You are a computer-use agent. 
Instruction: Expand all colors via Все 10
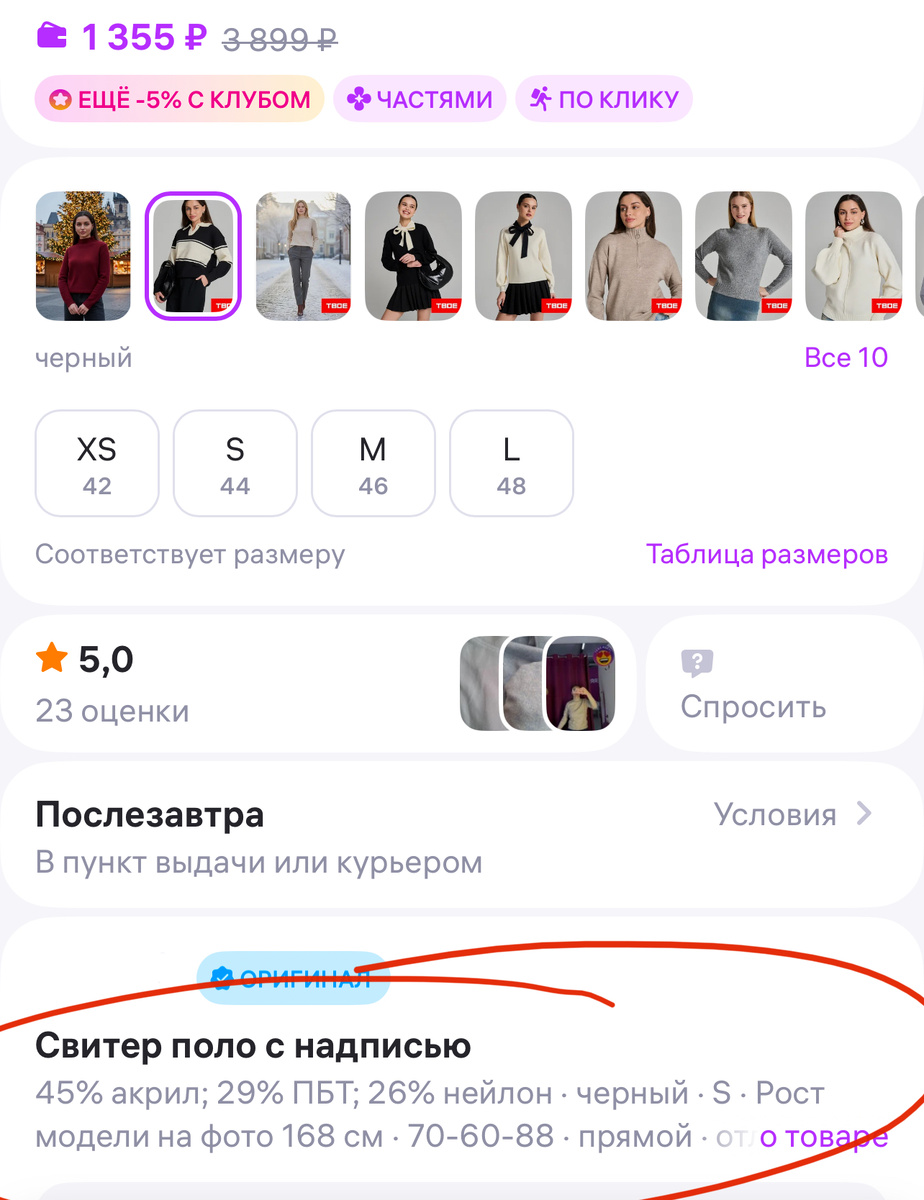coord(848,357)
